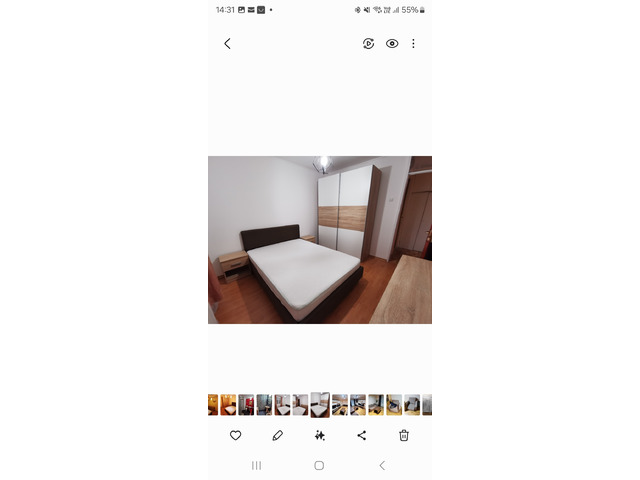640x480 pixels.
Task: Share this bedroom photo
Action: [362, 435]
